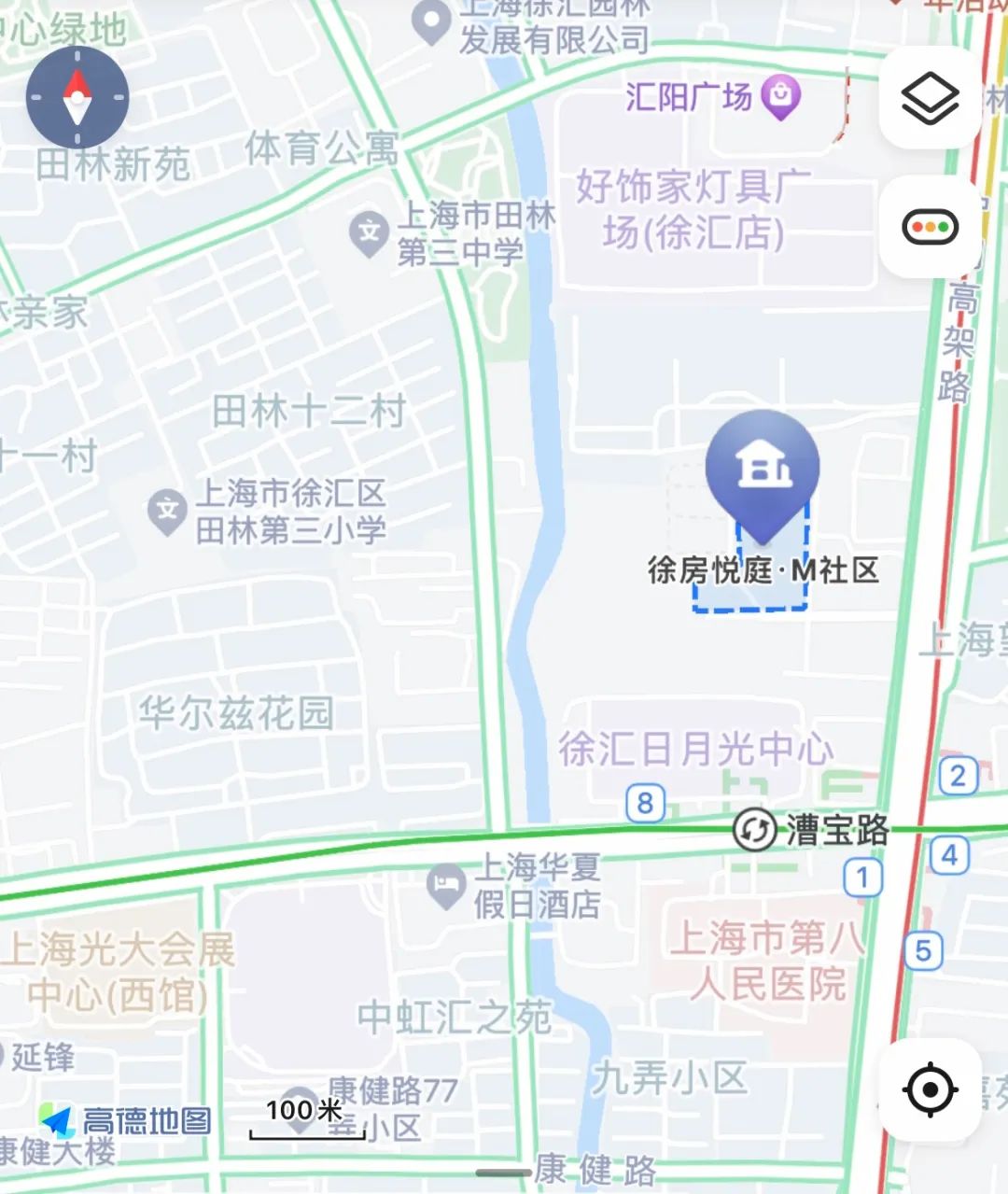Toggle the traffic conditions layer
Viewport: 1008px width, 1194px height.
(x=930, y=227)
